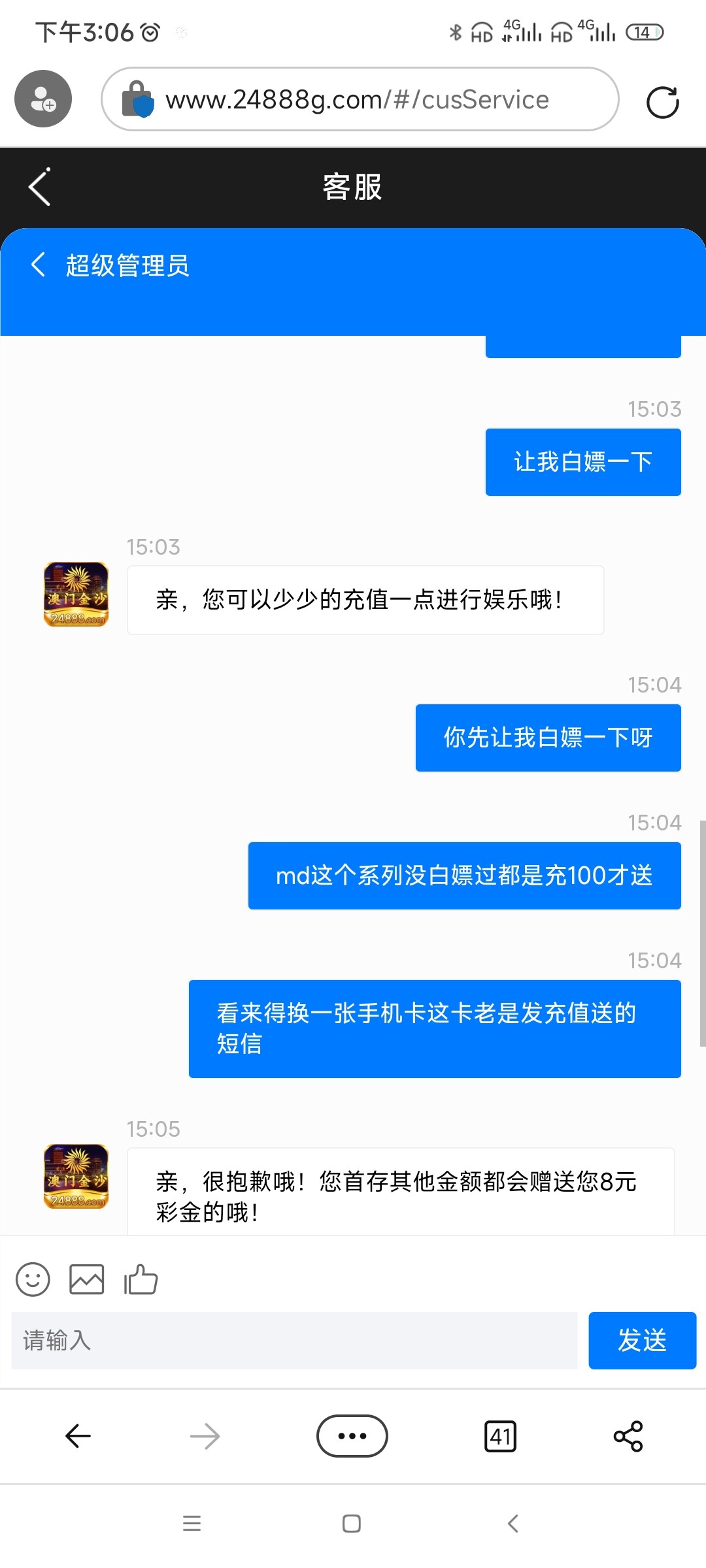Open the emoji picker
The image size is (706, 1568).
pos(33,1279)
